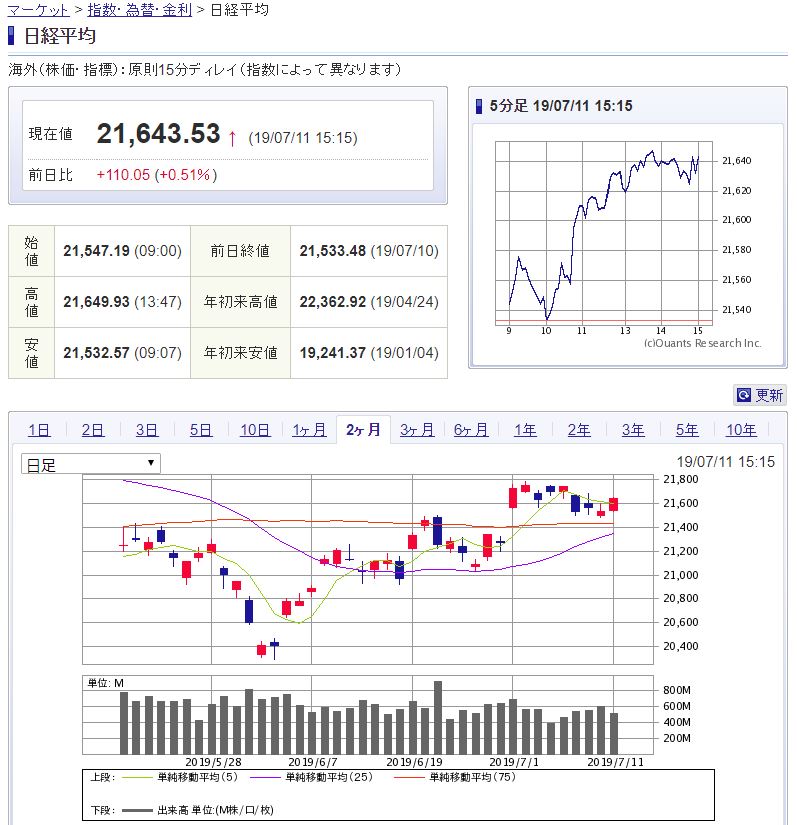Switch to the 1ヶ月 chart

pos(309,430)
